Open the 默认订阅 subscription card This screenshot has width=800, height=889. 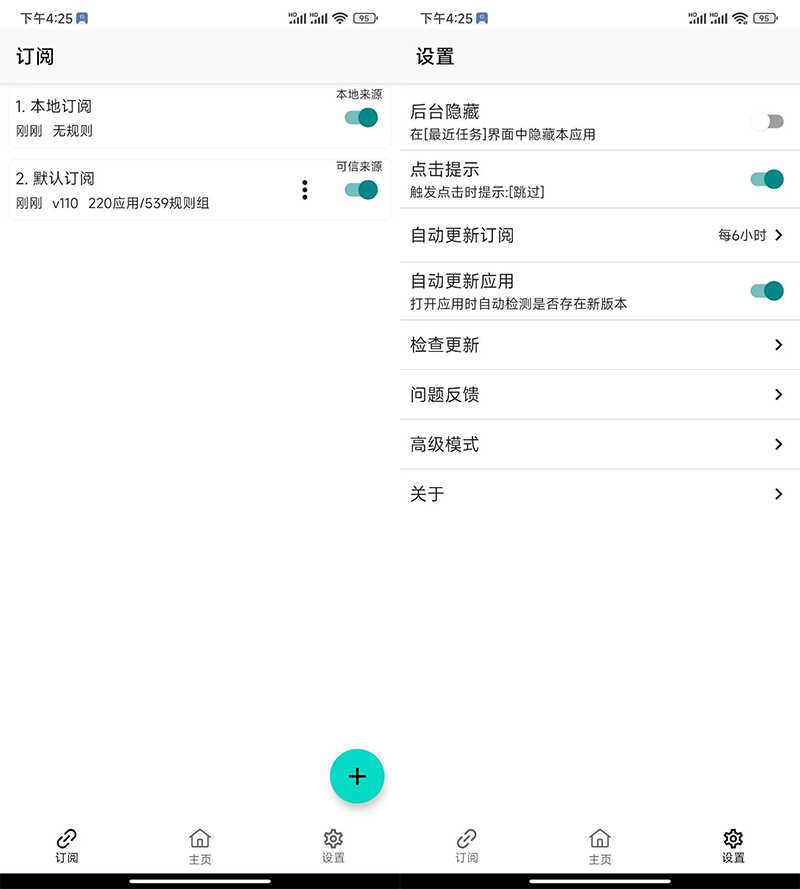[x=150, y=190]
